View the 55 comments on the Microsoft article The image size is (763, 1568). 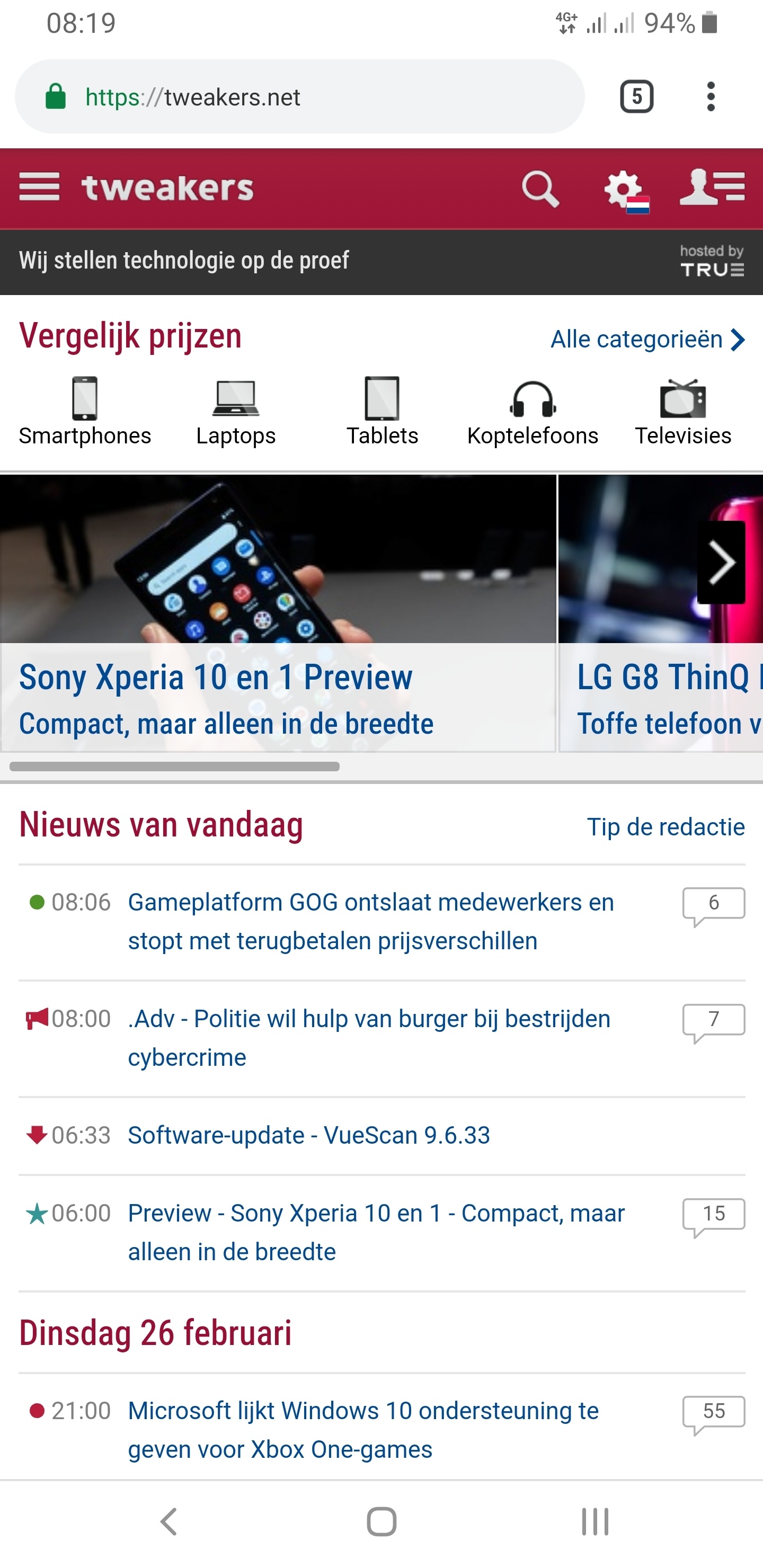pyautogui.click(x=714, y=1412)
